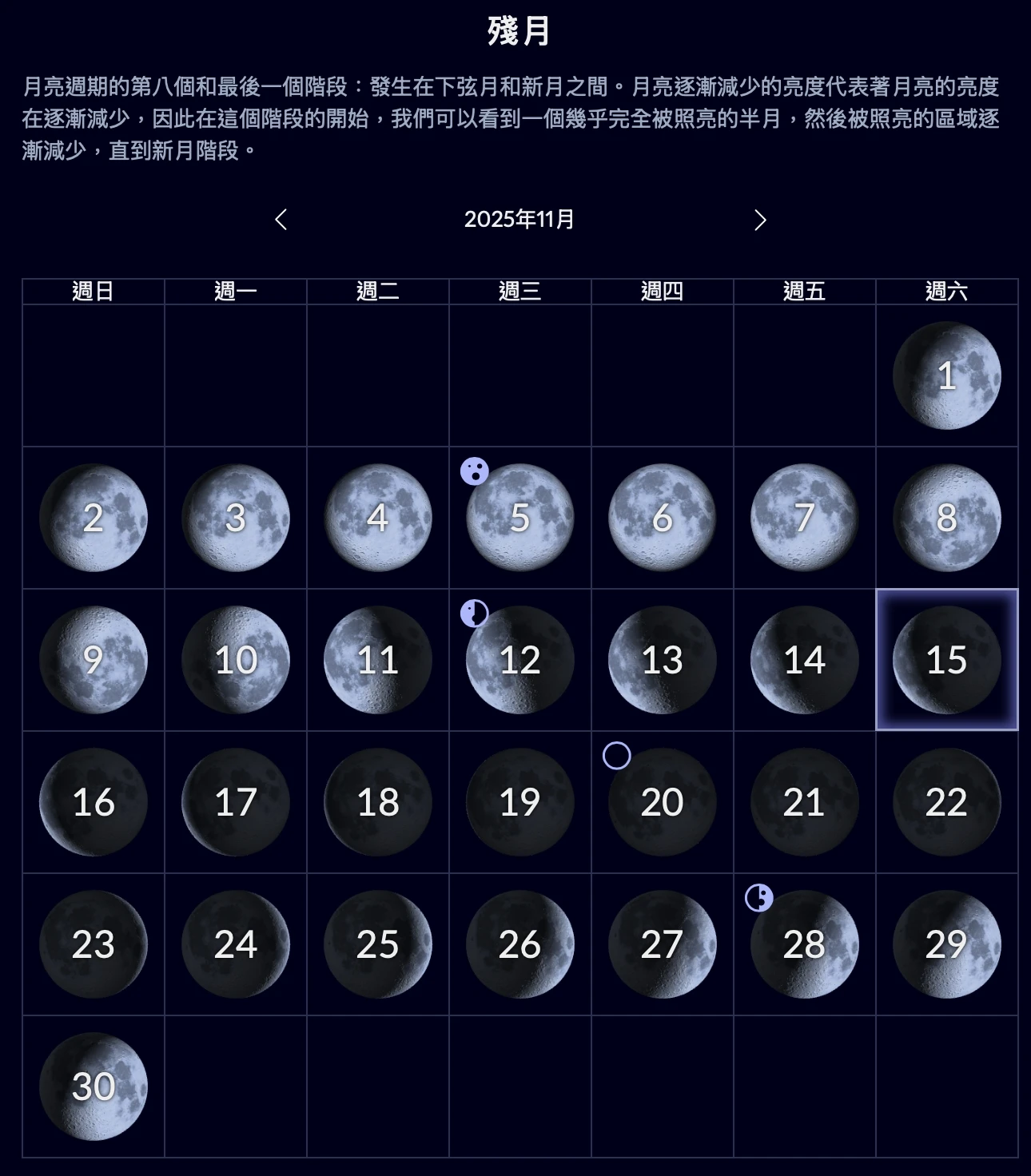Select day 20 new moon
The width and height of the screenshot is (1031, 1176).
[x=662, y=802]
